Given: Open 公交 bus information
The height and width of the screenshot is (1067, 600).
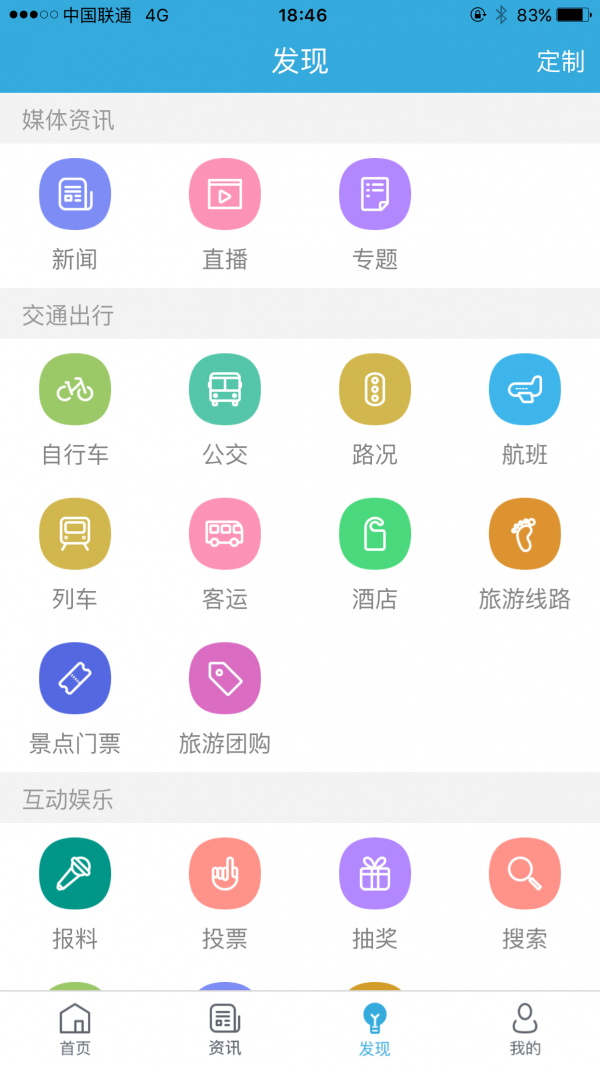Looking at the screenshot, I should [x=225, y=390].
